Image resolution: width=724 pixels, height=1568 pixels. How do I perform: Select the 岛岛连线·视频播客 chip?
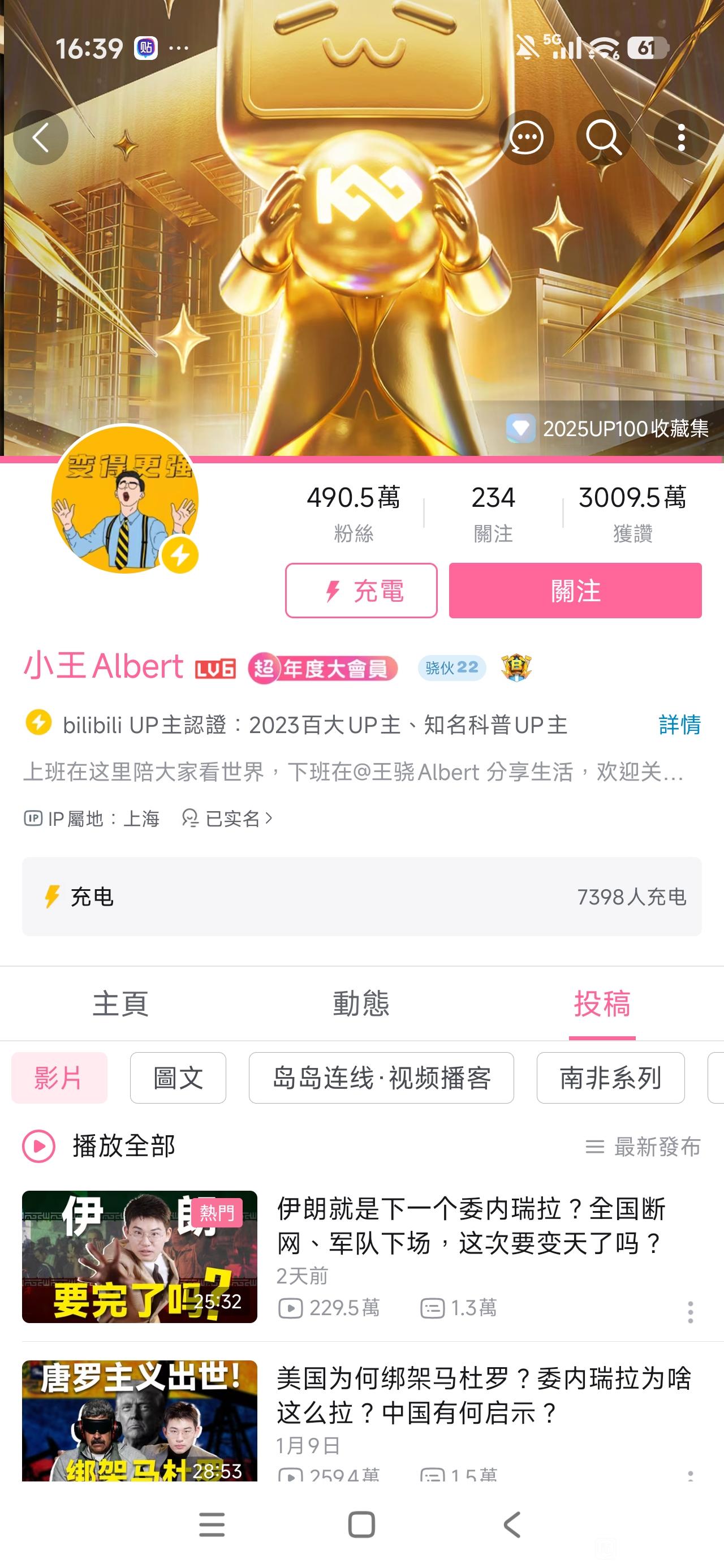pyautogui.click(x=381, y=1078)
